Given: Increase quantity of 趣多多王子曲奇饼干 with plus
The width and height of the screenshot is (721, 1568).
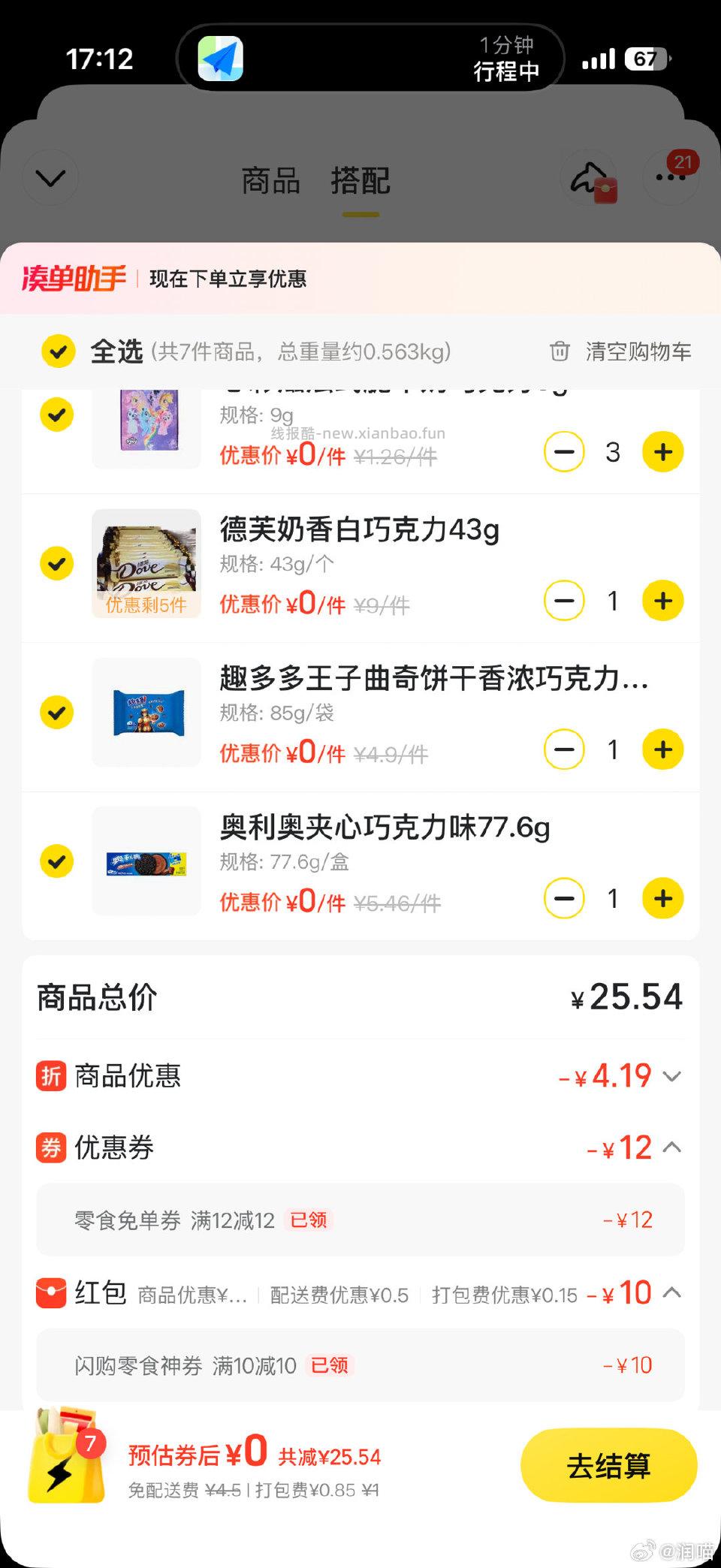Looking at the screenshot, I should [662, 749].
